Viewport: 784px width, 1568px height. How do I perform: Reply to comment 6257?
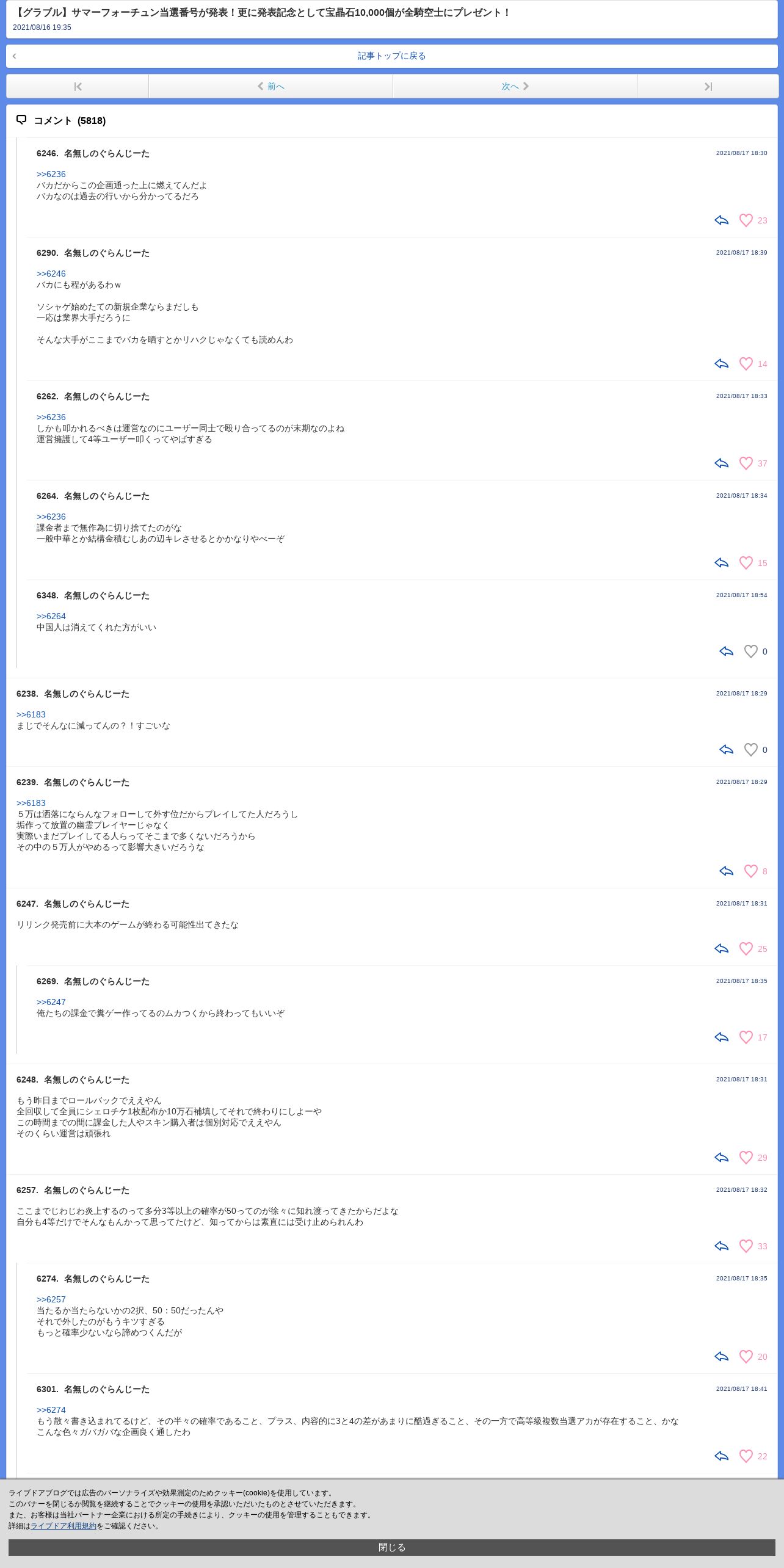(722, 1246)
